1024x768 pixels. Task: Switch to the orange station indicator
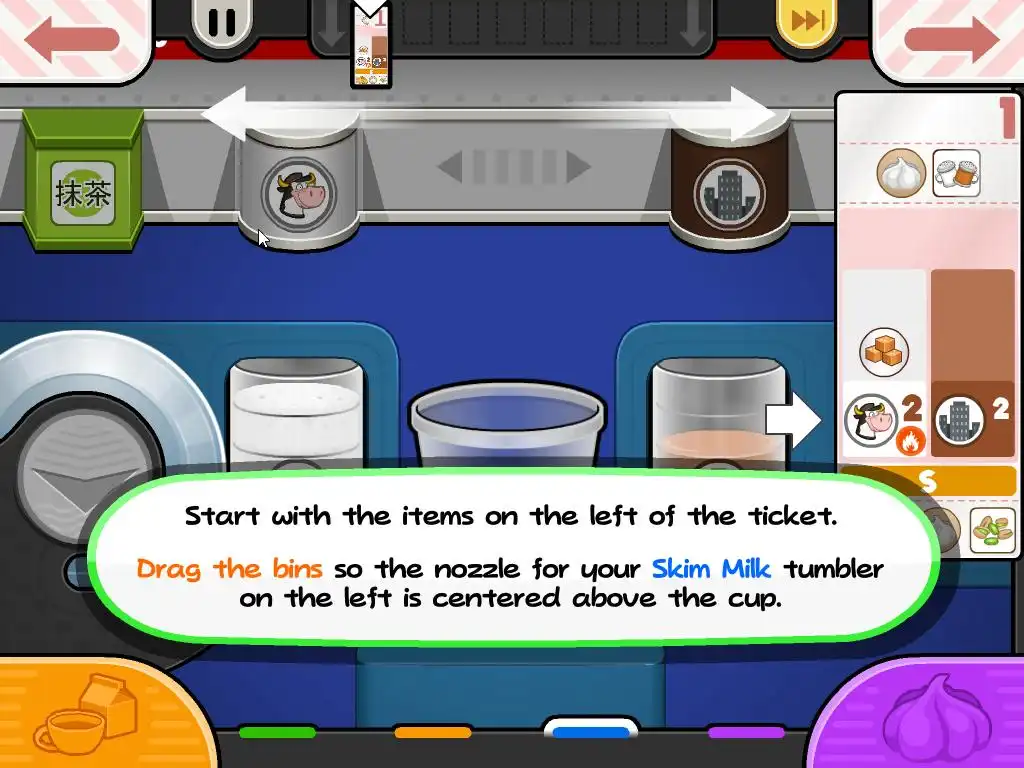433,733
